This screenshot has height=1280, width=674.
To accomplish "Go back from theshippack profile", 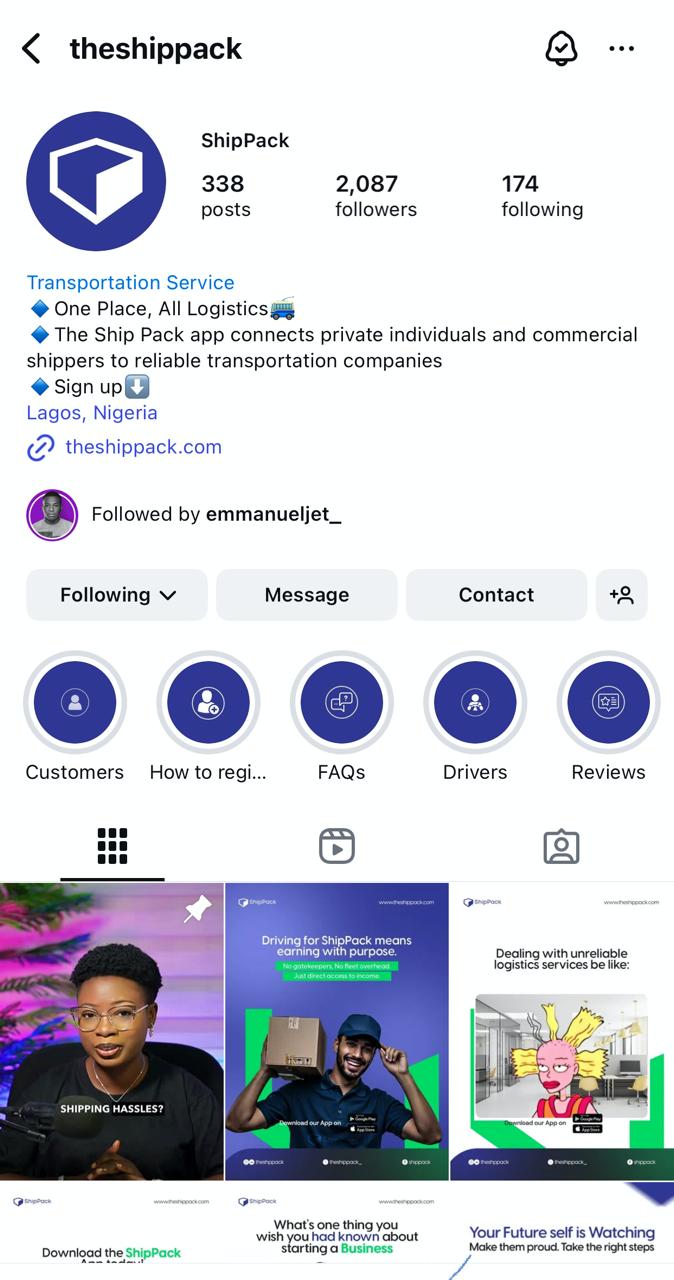I will (x=32, y=48).
